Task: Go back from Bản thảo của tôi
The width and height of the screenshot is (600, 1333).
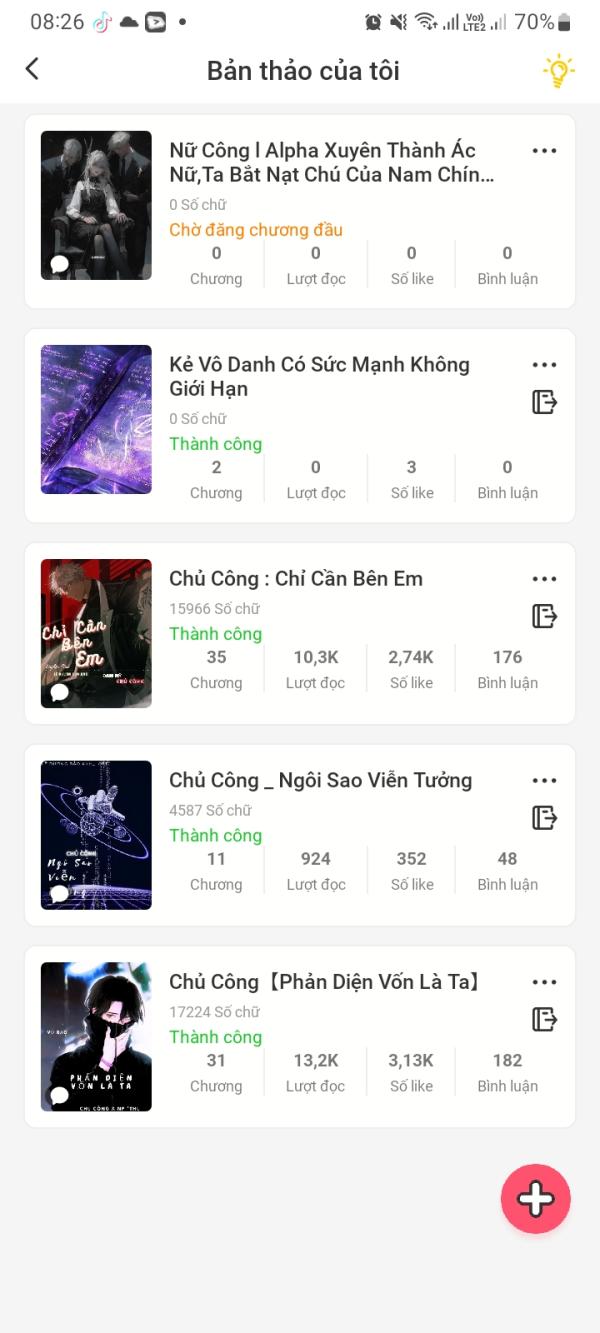Action: pos(32,69)
